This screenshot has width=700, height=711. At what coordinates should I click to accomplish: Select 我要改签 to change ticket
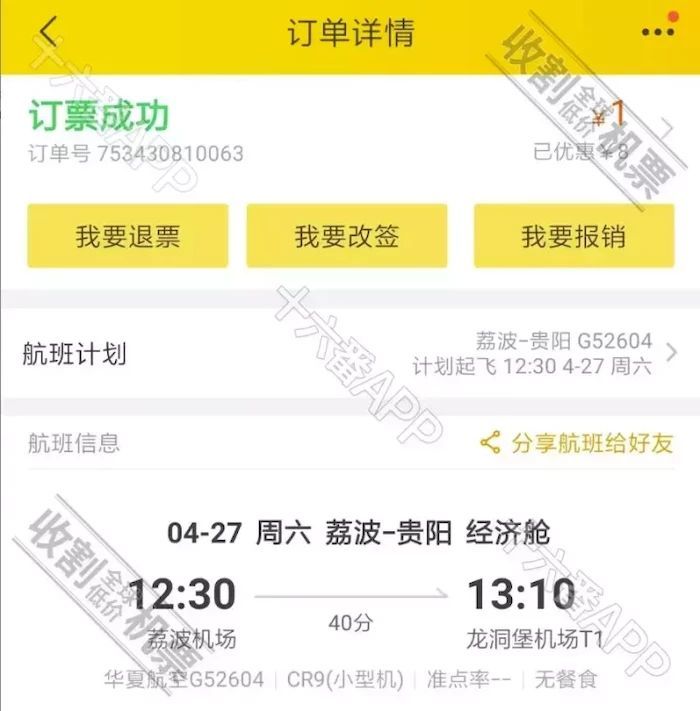click(347, 236)
